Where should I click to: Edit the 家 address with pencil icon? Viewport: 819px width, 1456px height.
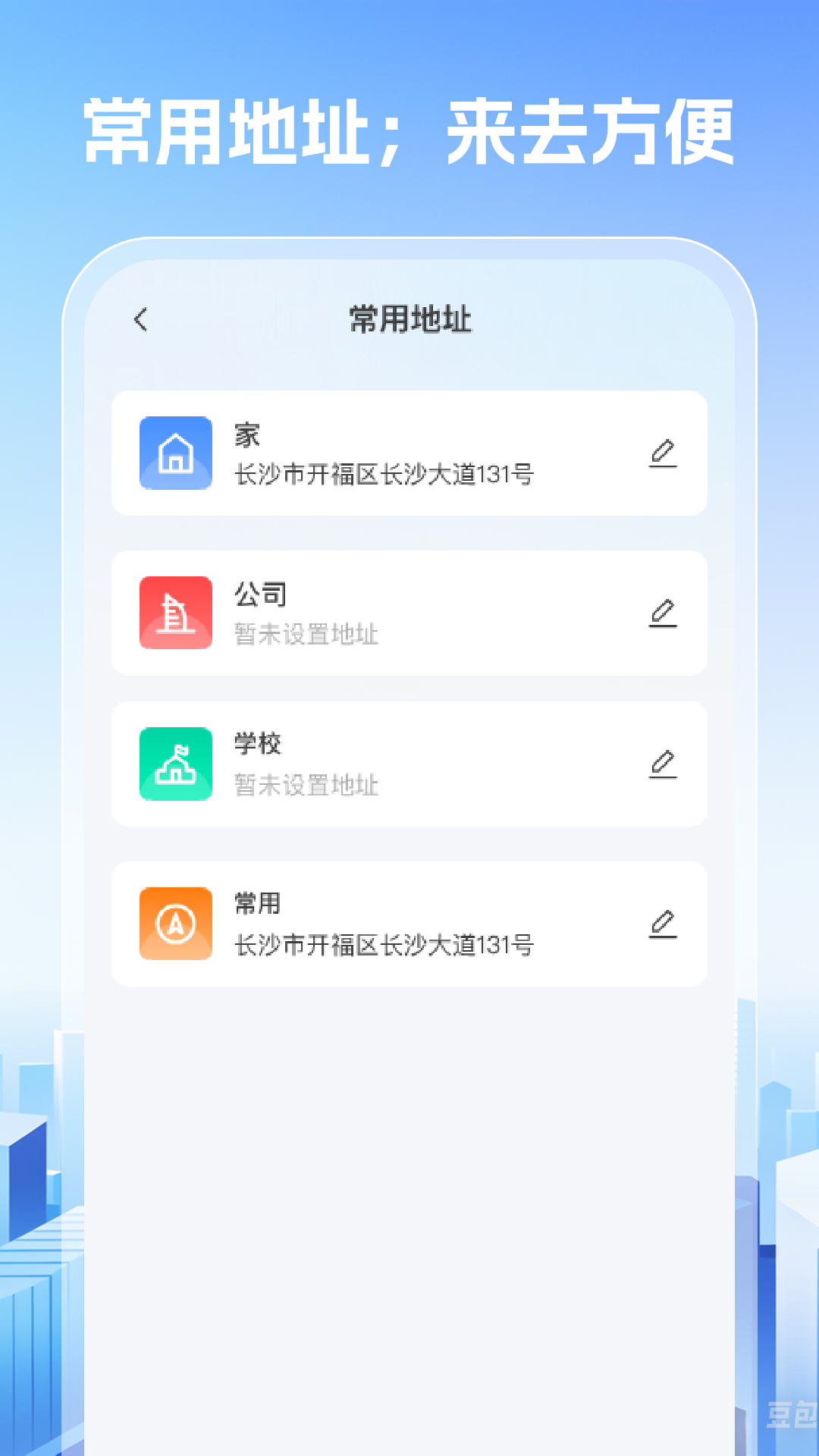(x=663, y=453)
